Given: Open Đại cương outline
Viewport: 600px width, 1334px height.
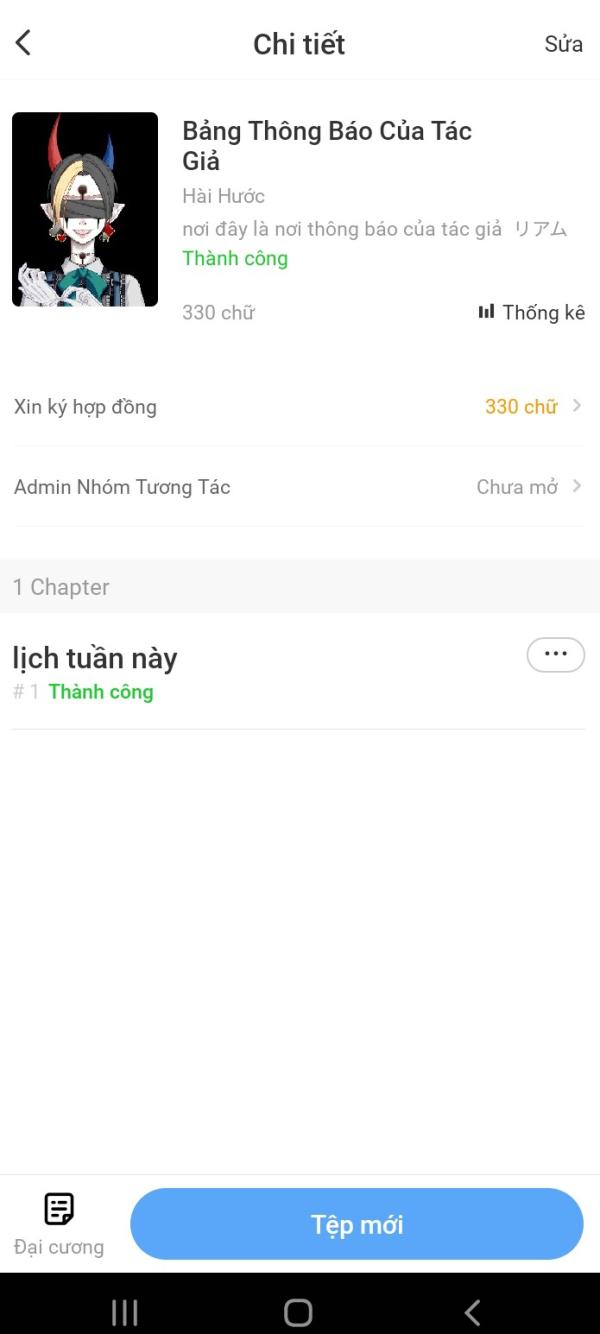Looking at the screenshot, I should [59, 1223].
